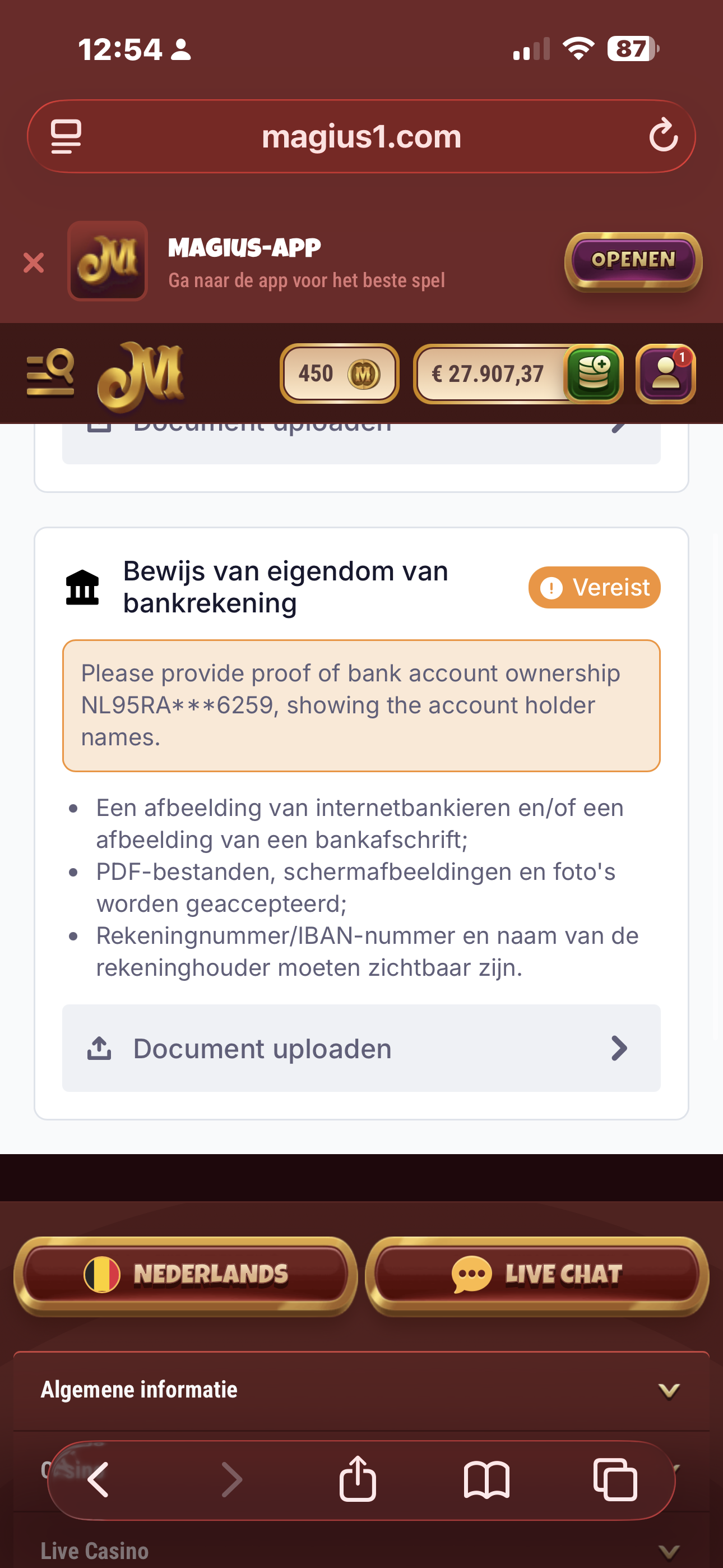
Task: Expand the Live Casino section
Action: [361, 1549]
